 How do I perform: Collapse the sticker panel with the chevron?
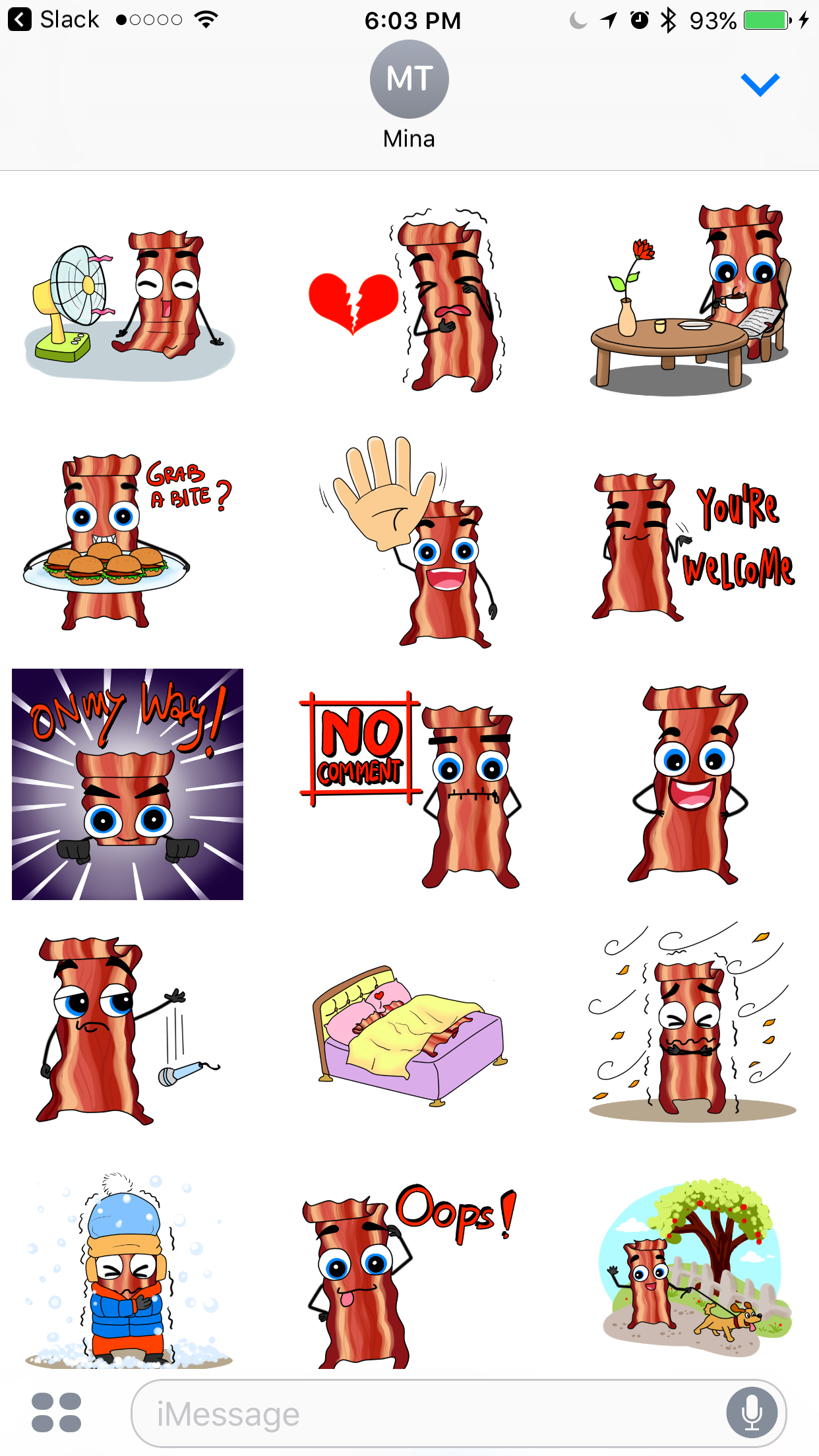[x=760, y=84]
